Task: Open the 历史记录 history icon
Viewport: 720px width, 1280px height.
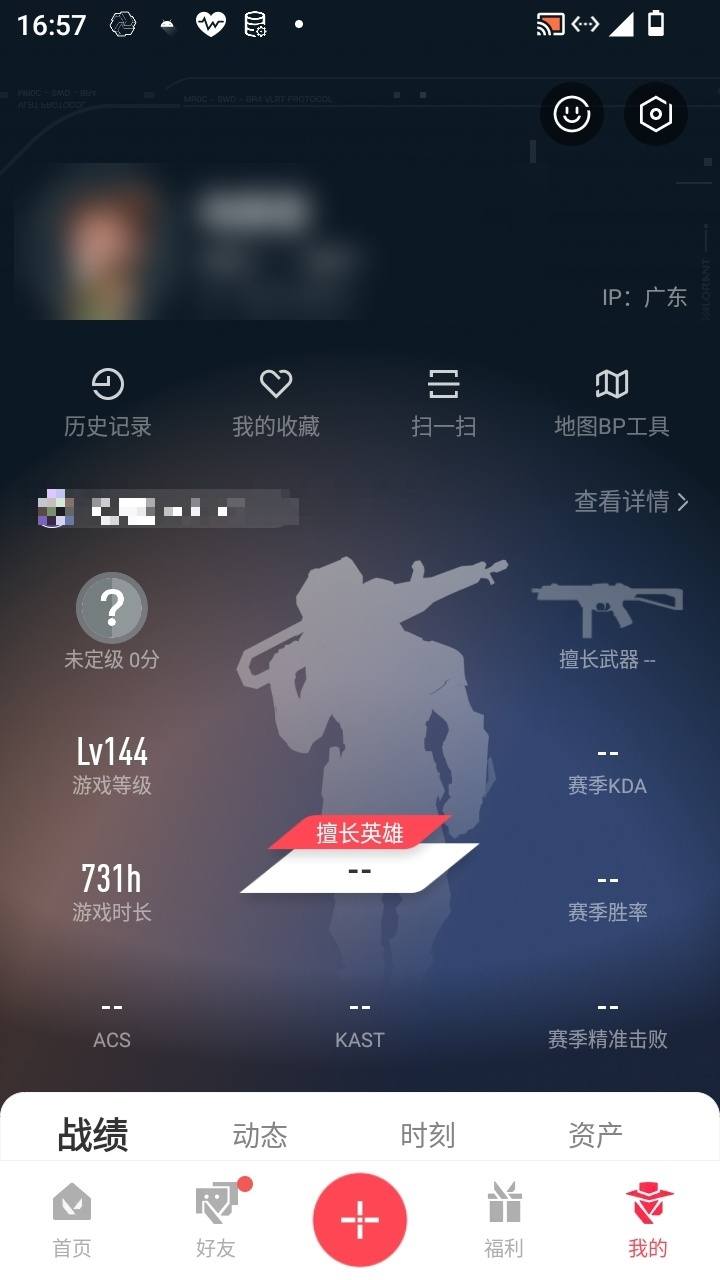Action: click(x=110, y=398)
